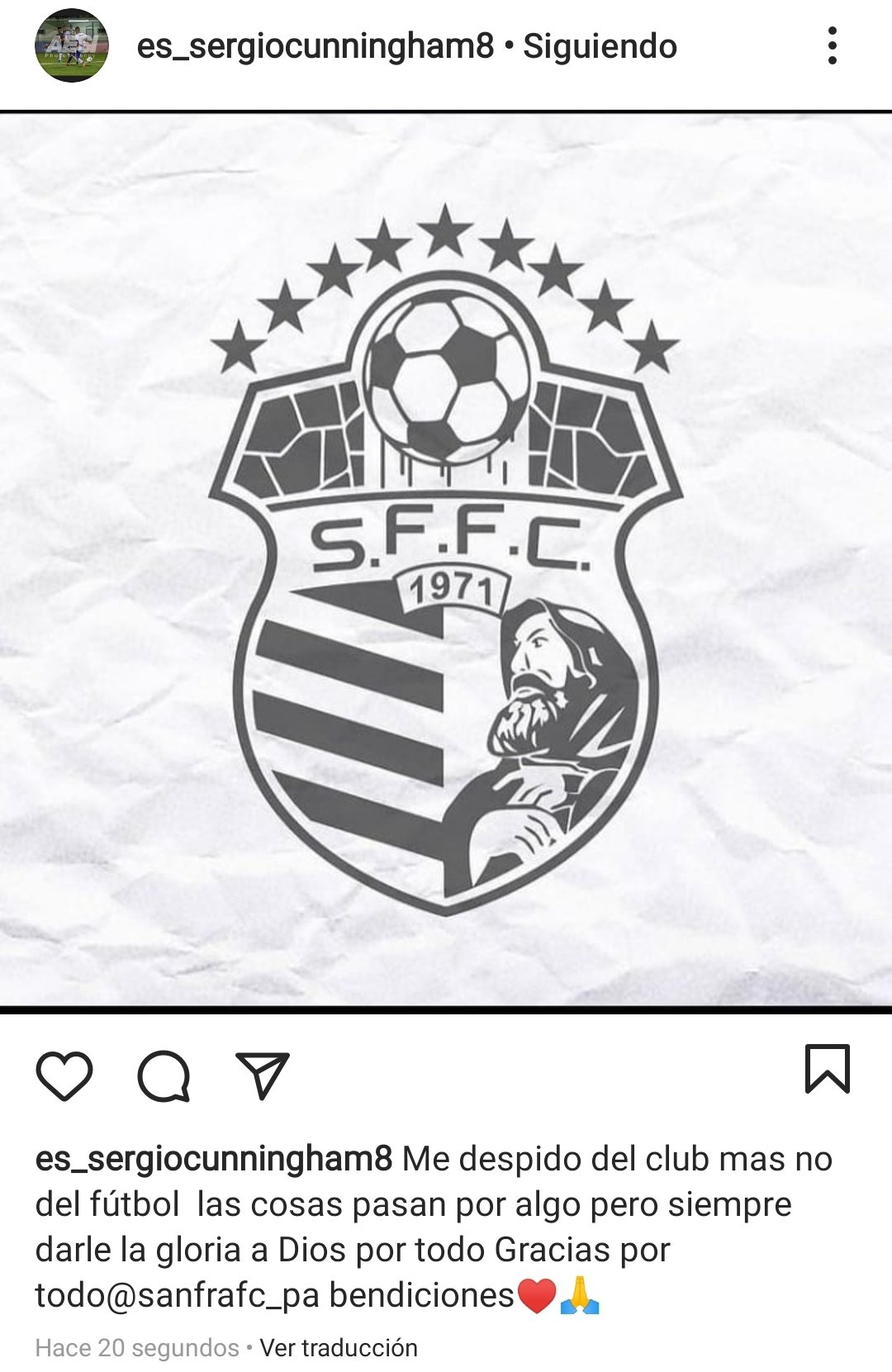892x1372 pixels.
Task: Open es_sergiocunningham8's profile picture
Action: pyautogui.click(x=71, y=46)
